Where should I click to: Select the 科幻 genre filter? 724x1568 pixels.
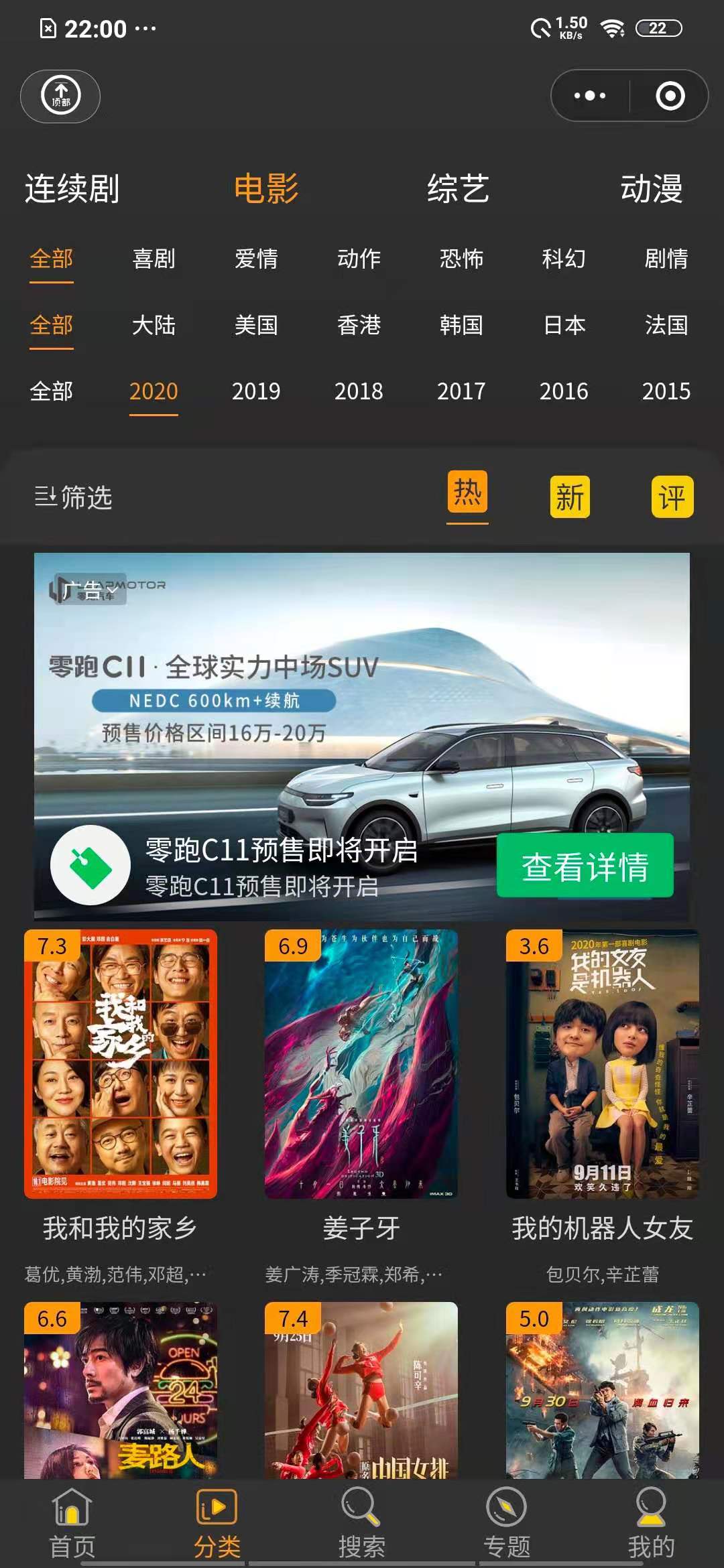(x=564, y=259)
